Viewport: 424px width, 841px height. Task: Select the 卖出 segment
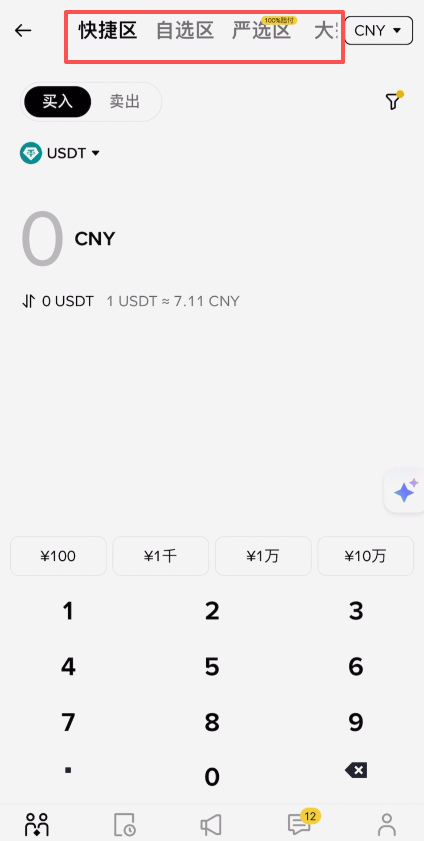[125, 102]
